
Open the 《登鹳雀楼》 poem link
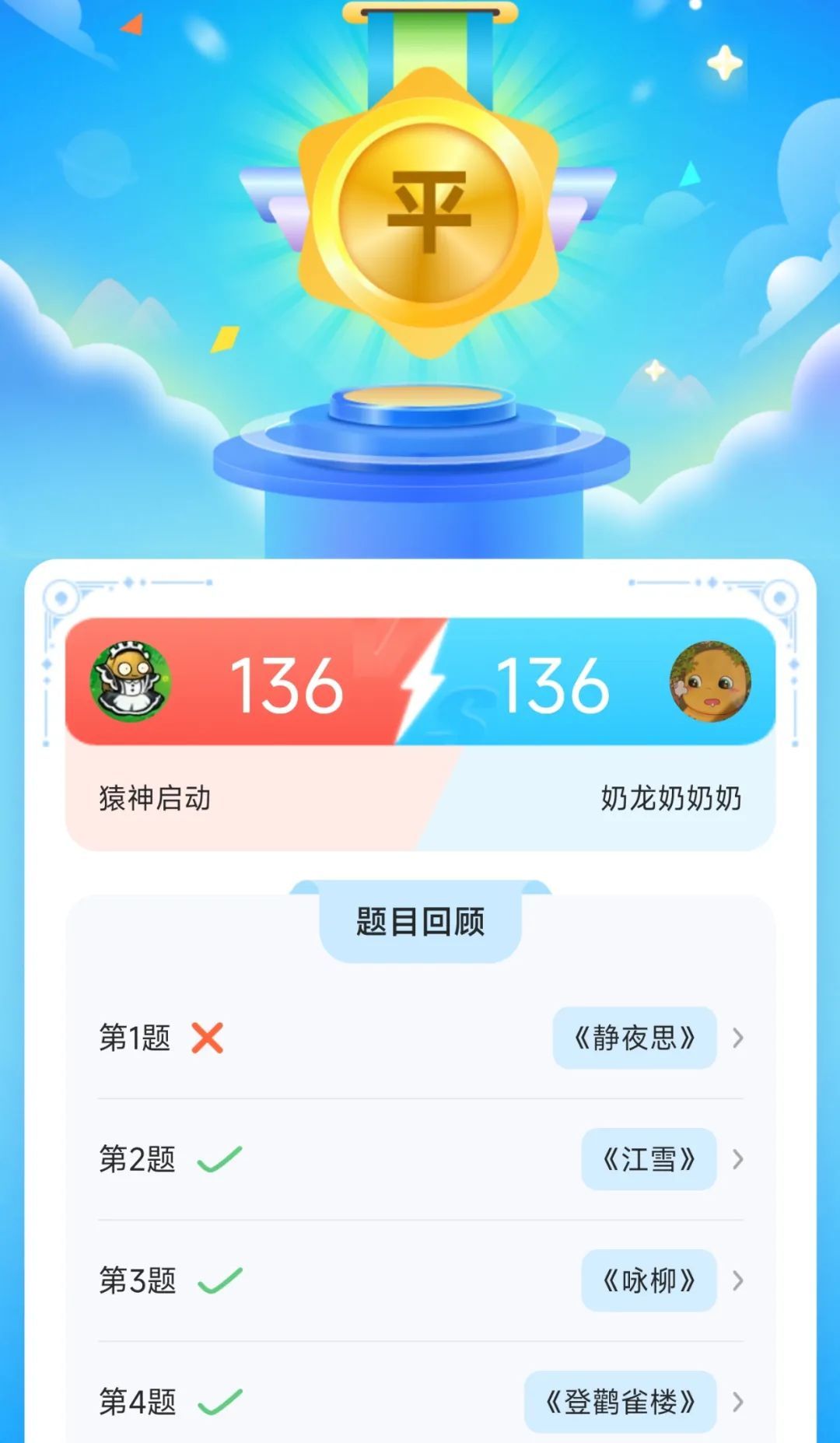tap(622, 1400)
